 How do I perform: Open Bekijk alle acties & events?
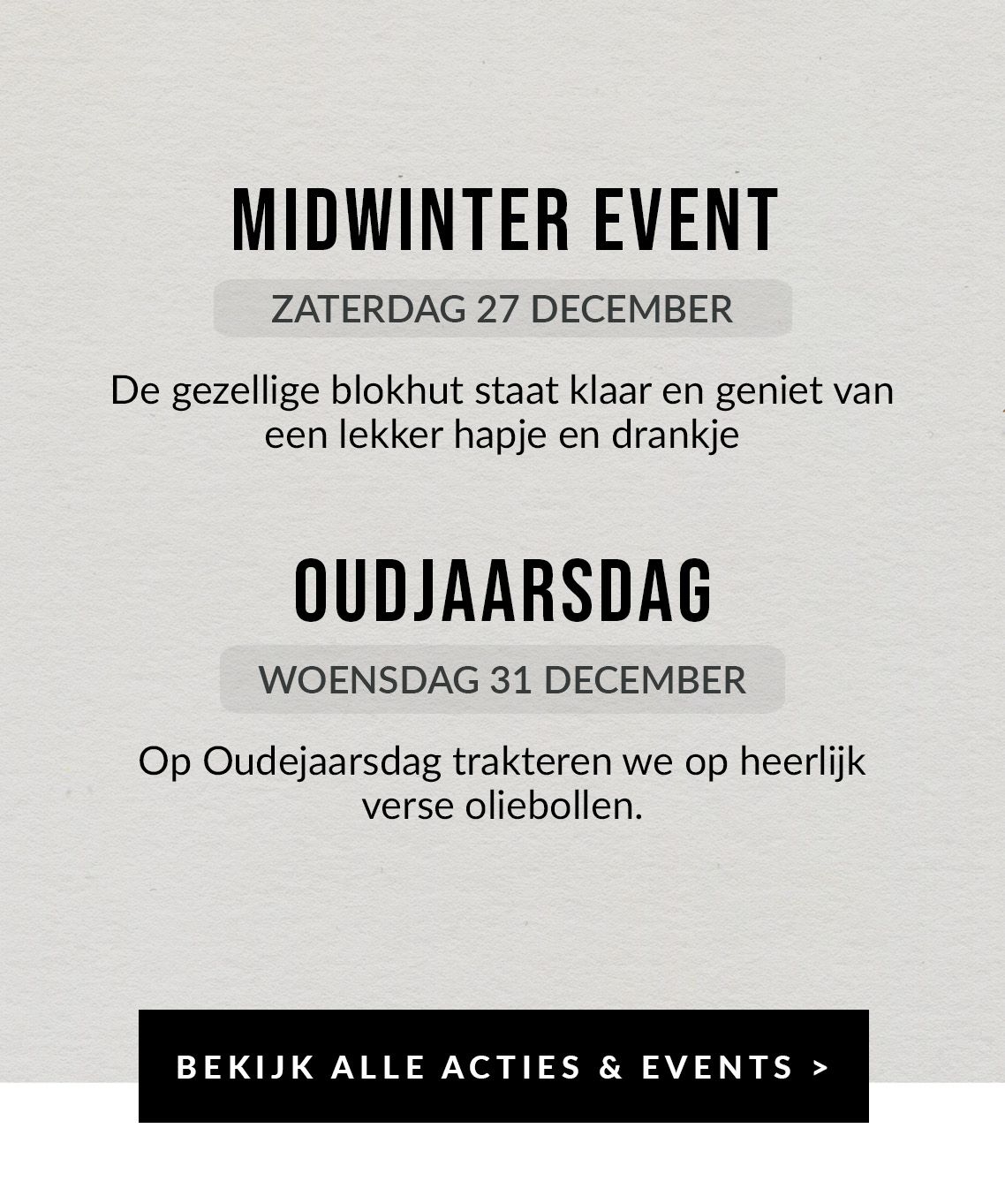click(x=503, y=1066)
